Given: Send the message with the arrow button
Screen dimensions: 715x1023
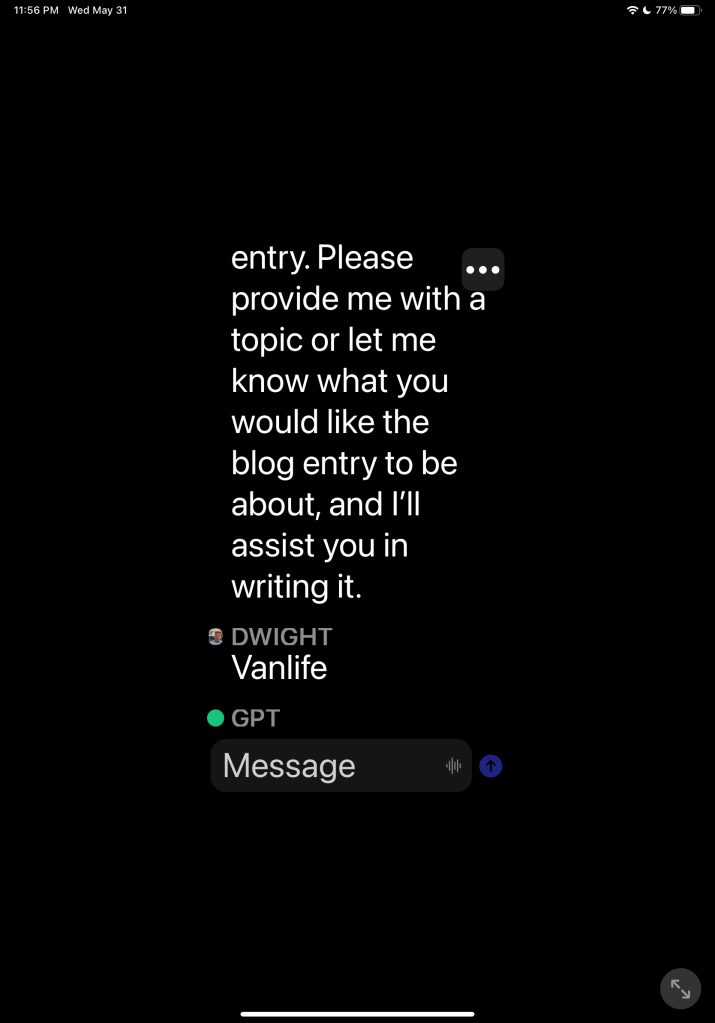Looking at the screenshot, I should click(491, 766).
